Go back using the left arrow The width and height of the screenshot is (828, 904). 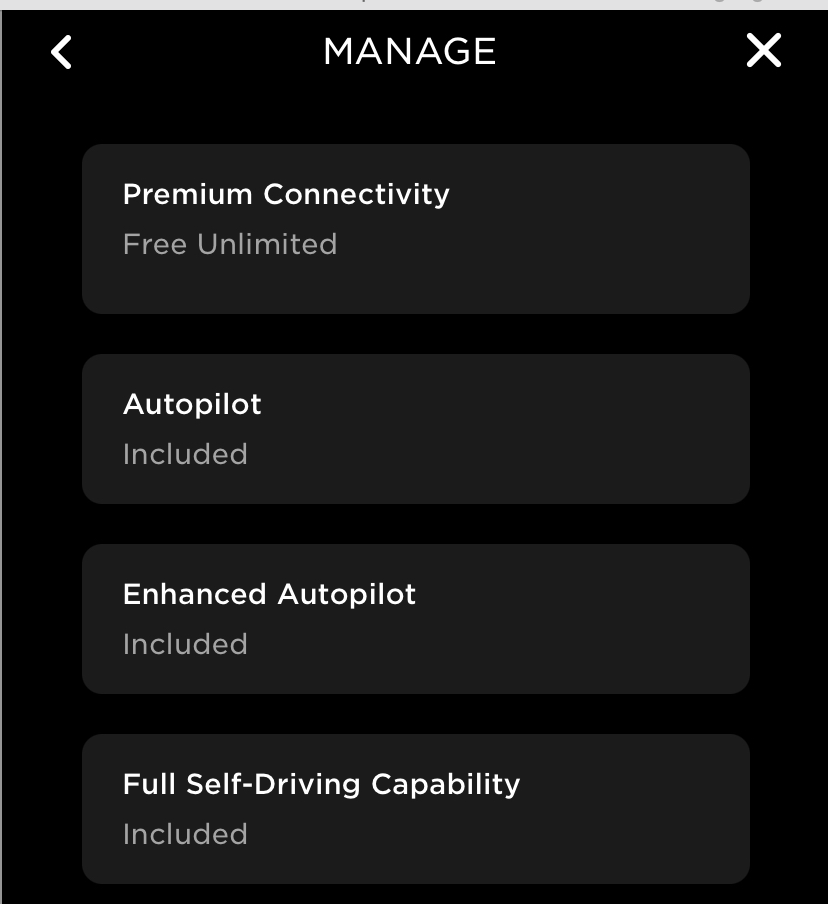(62, 52)
